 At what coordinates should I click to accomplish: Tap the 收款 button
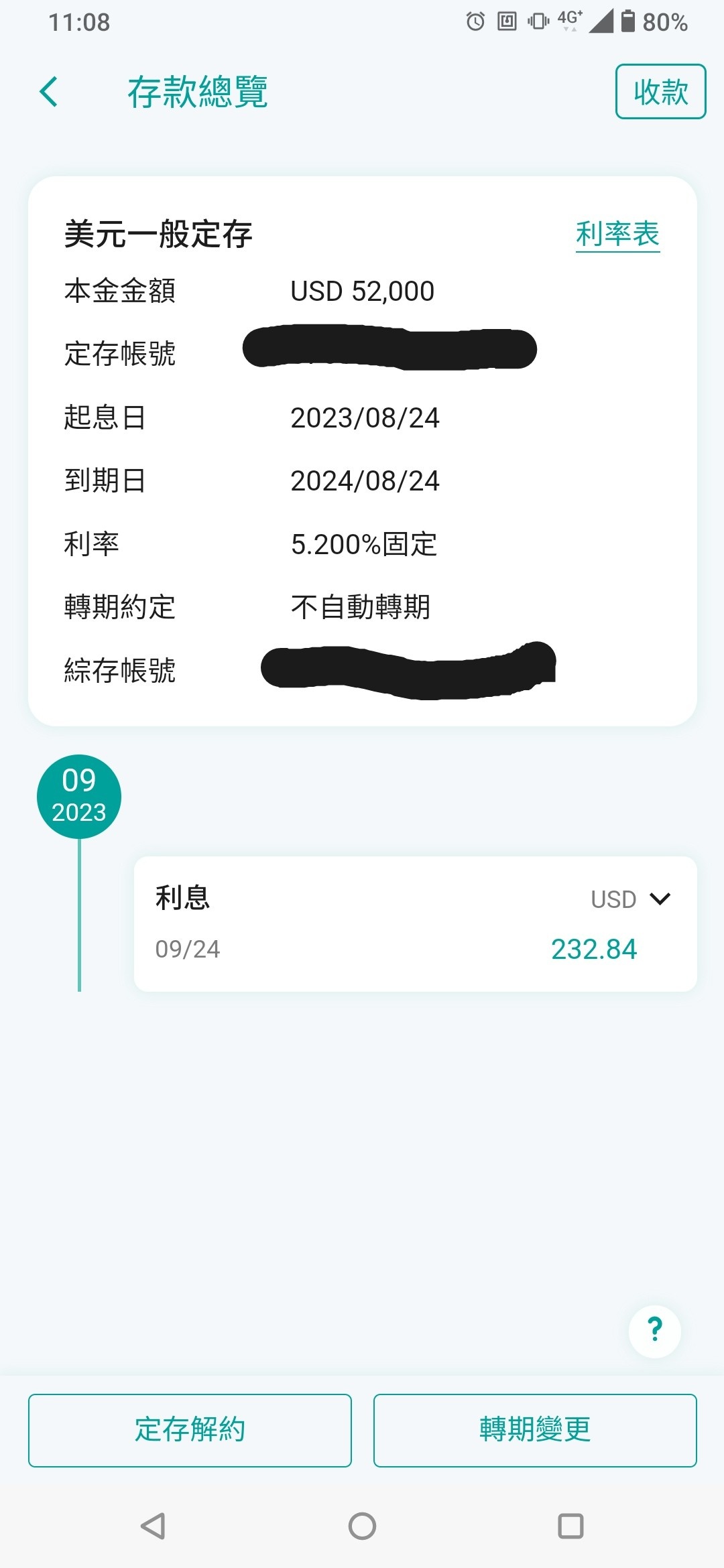pyautogui.click(x=660, y=92)
